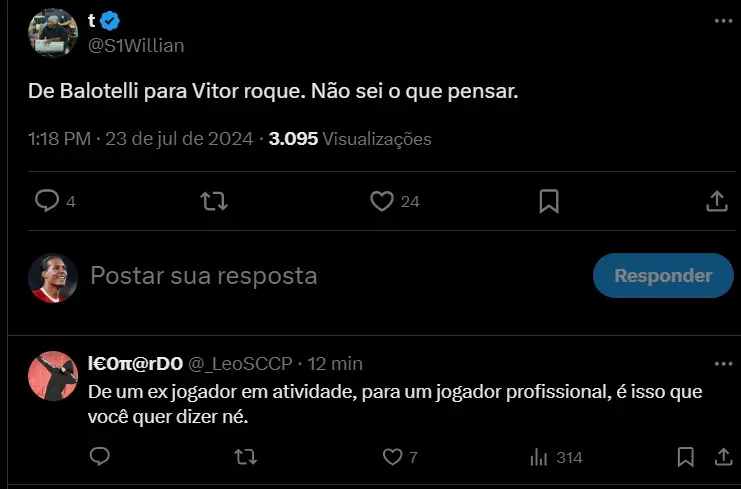Open the overflow menu on S1Willian's post
Image resolution: width=741 pixels, height=489 pixels.
coord(723,21)
